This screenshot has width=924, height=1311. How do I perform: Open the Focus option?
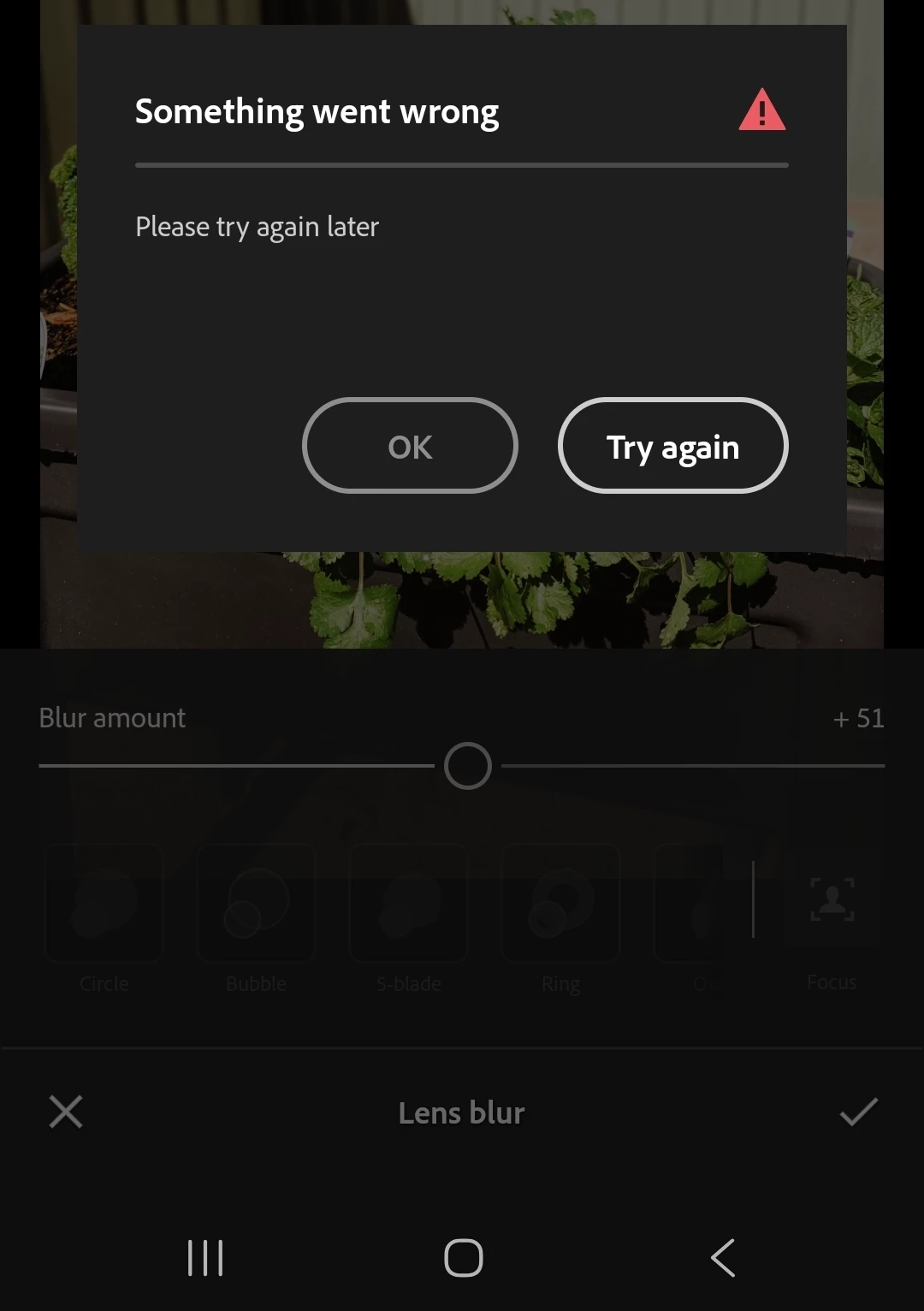832,907
